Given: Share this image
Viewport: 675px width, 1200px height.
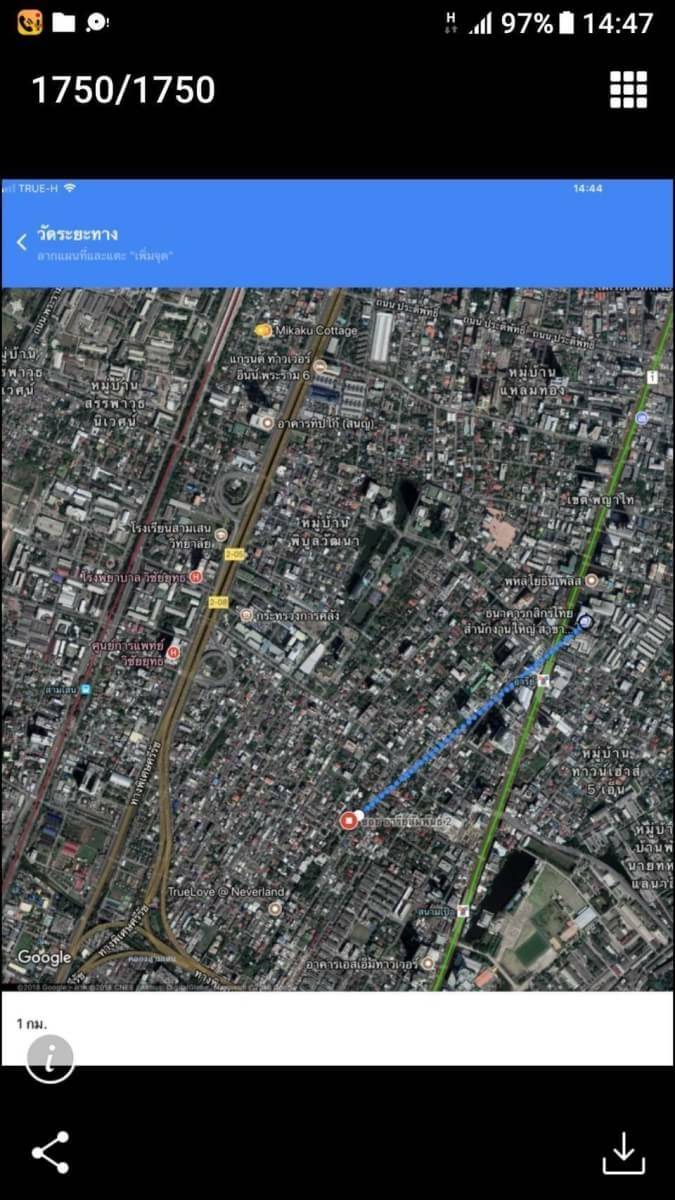Looking at the screenshot, I should coord(50,1153).
